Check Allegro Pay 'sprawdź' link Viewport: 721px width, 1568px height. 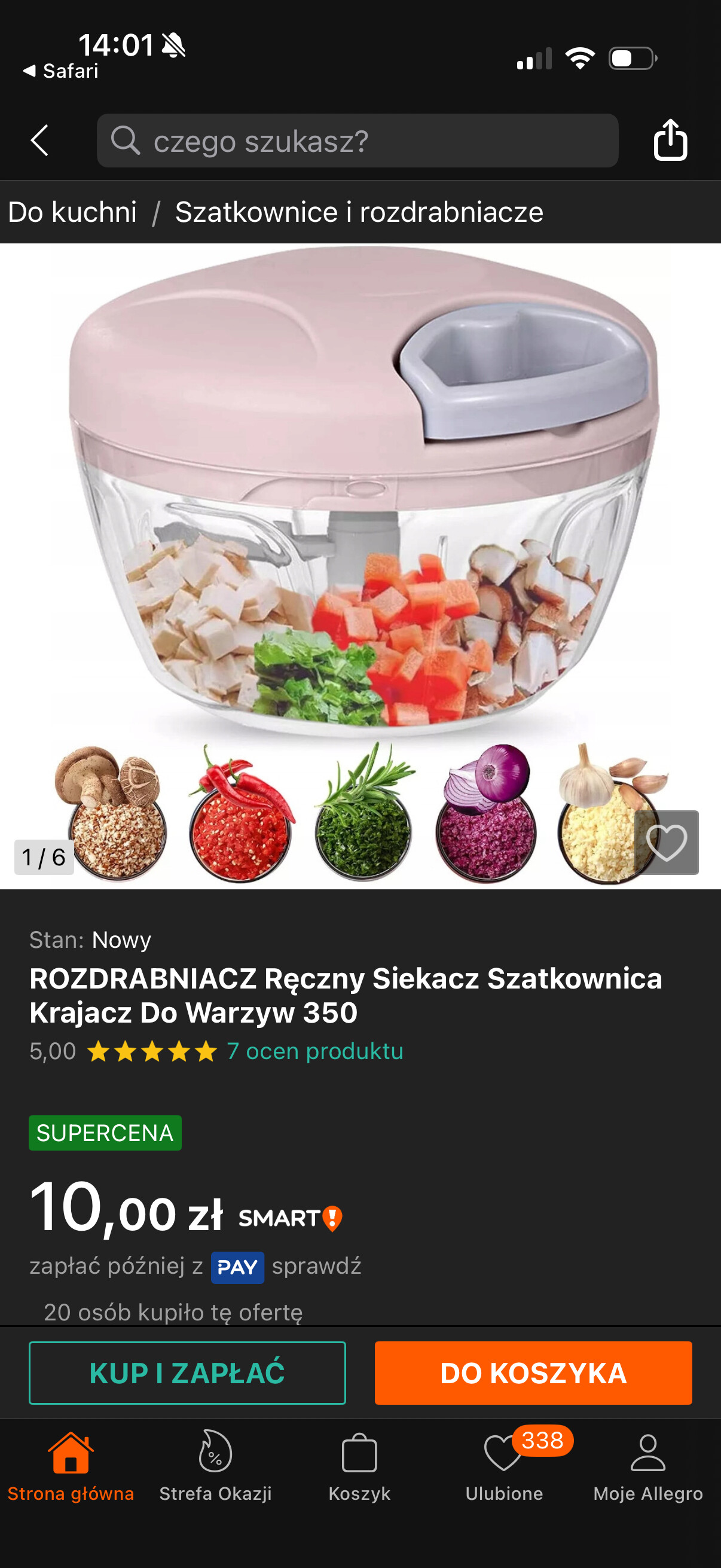coord(316,1266)
